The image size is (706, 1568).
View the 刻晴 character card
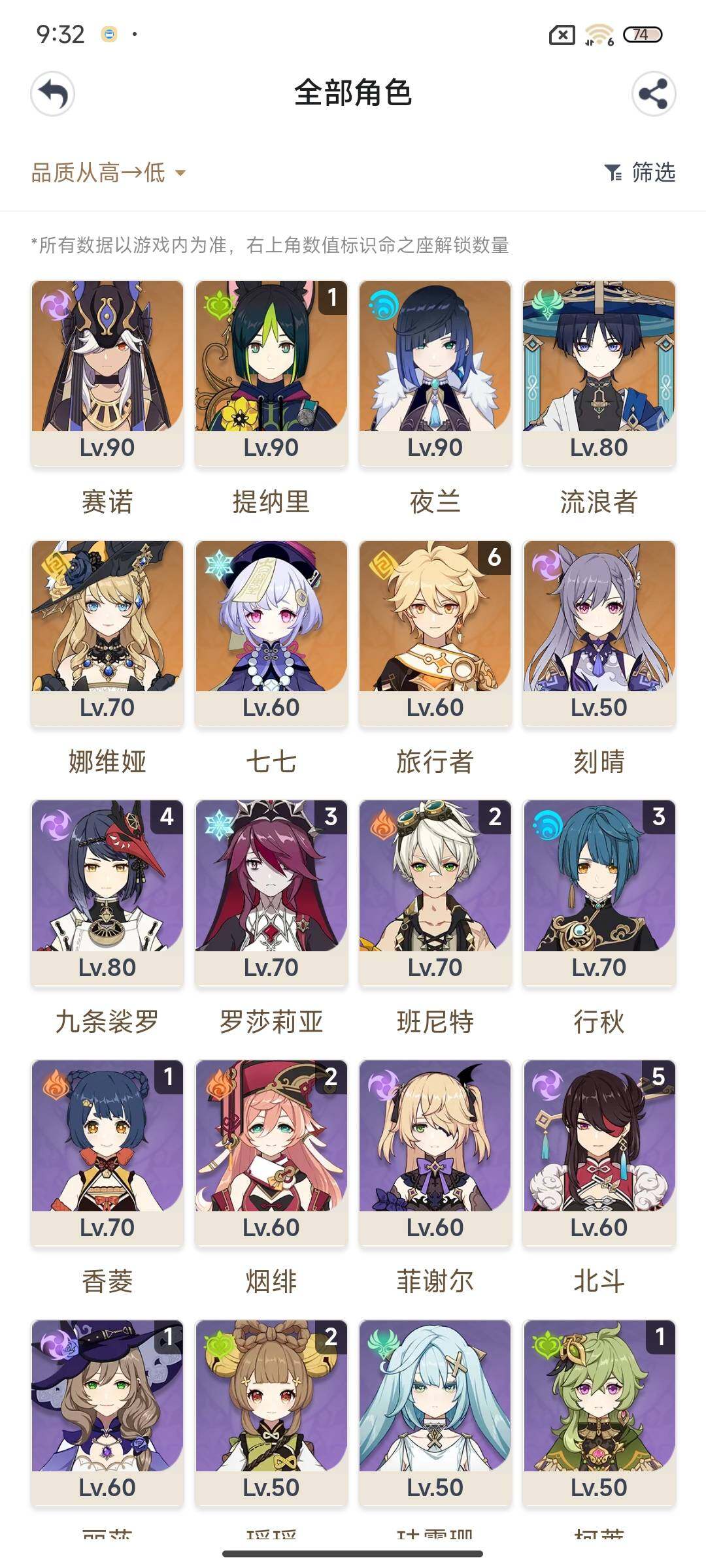[x=599, y=632]
